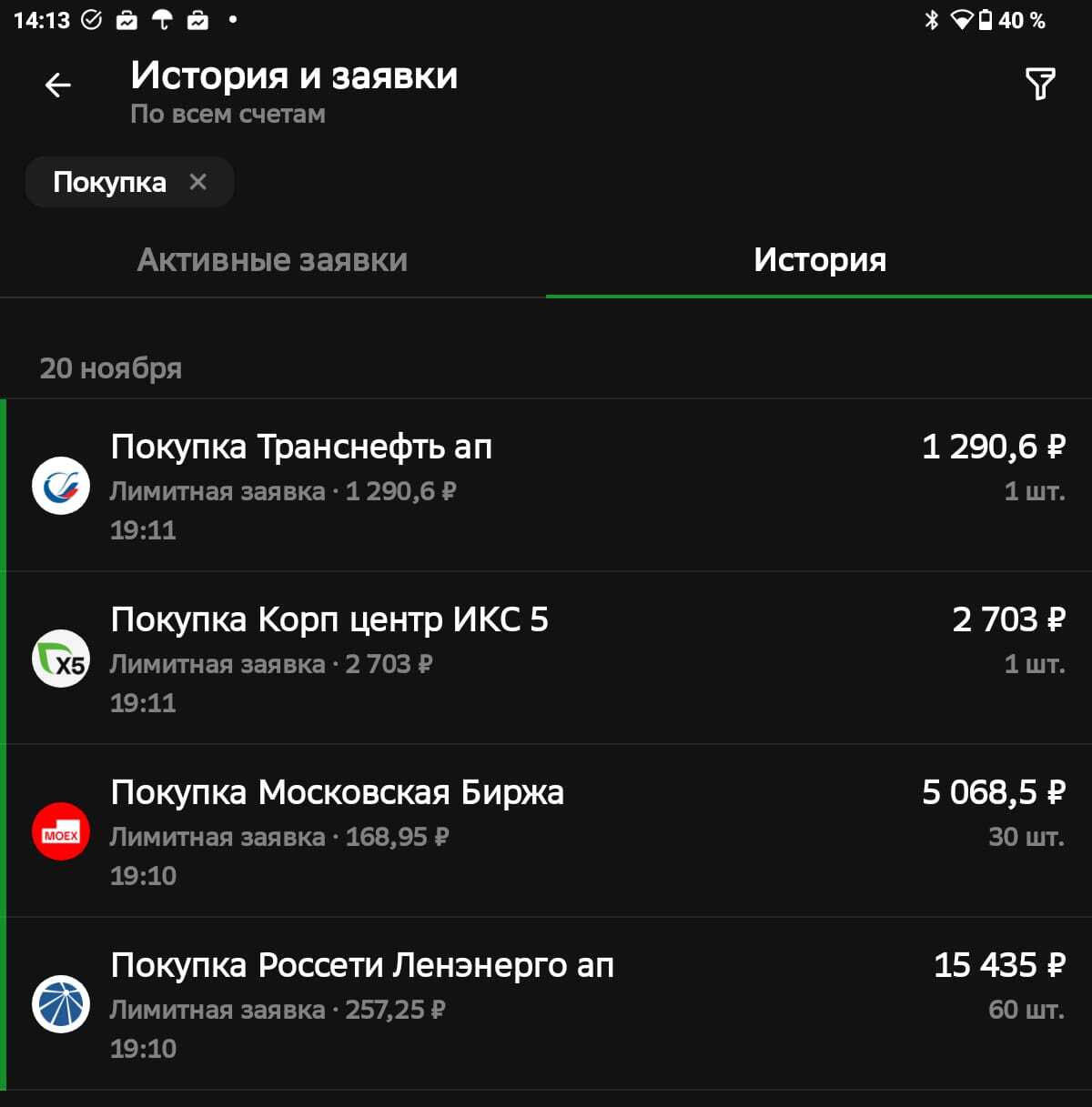The image size is (1092, 1107).
Task: Open the filter funnel icon
Action: (x=1039, y=84)
